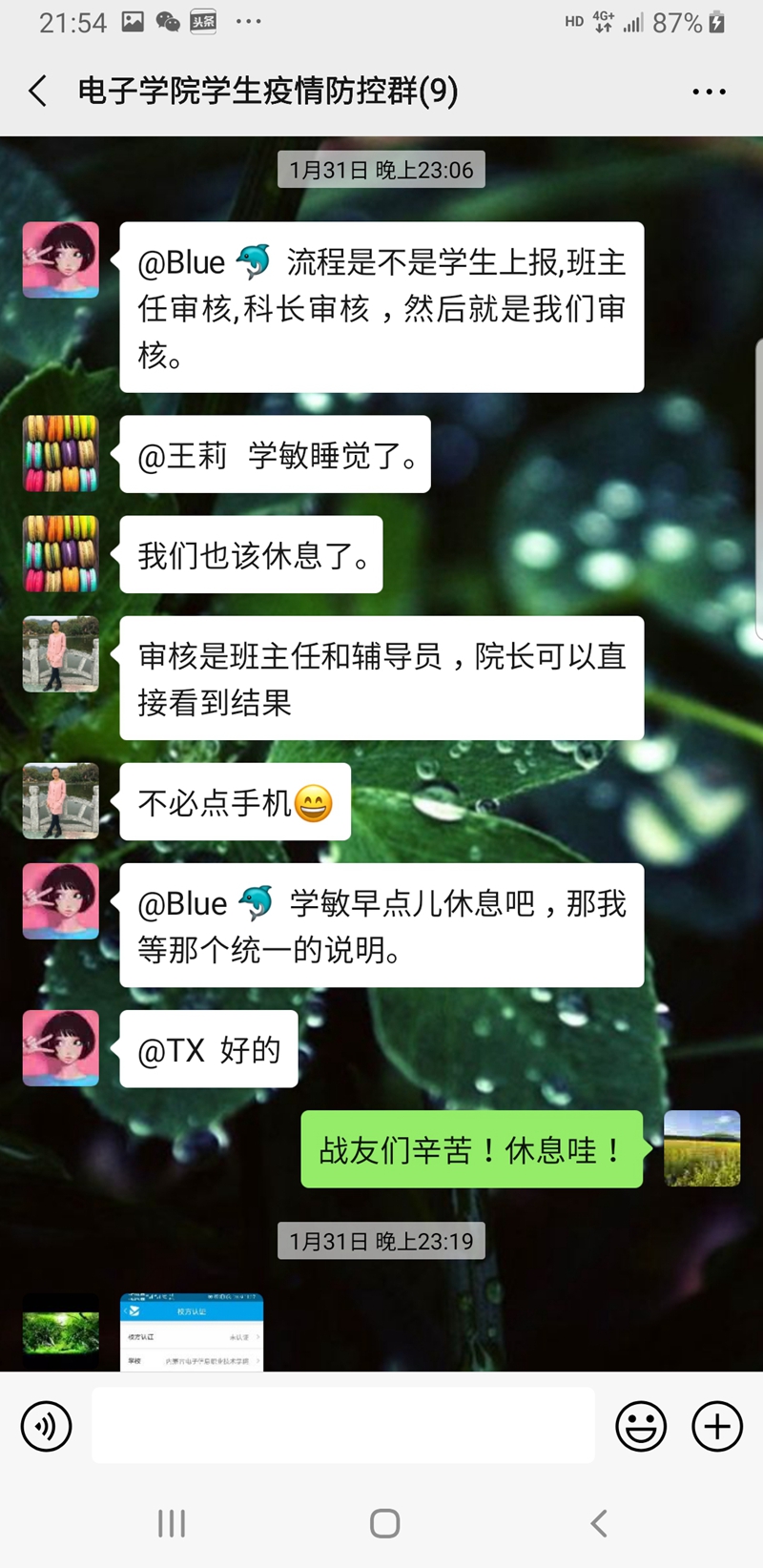The height and width of the screenshot is (1568, 763).
Task: Open the shared screenshot image message
Action: [x=192, y=1331]
